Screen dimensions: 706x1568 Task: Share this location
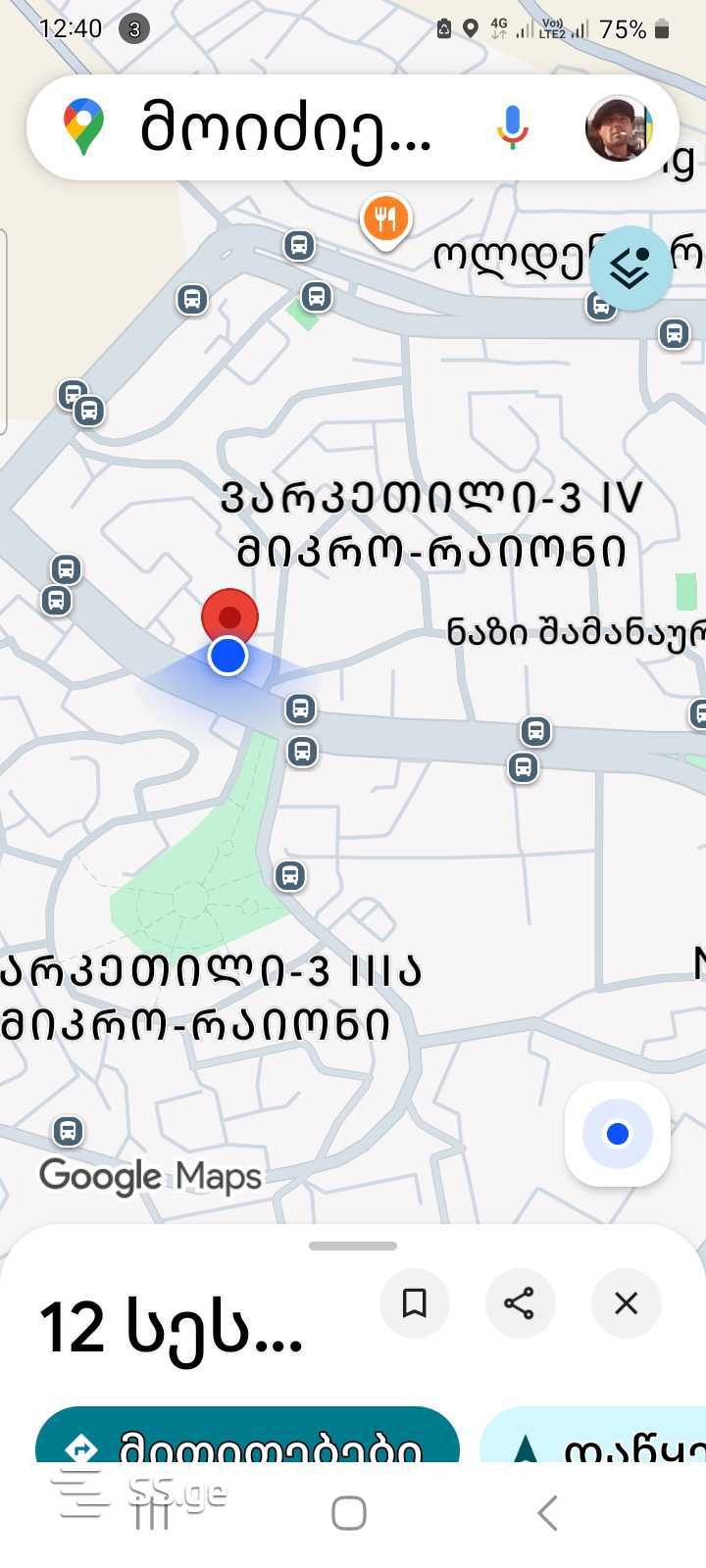coord(520,1302)
